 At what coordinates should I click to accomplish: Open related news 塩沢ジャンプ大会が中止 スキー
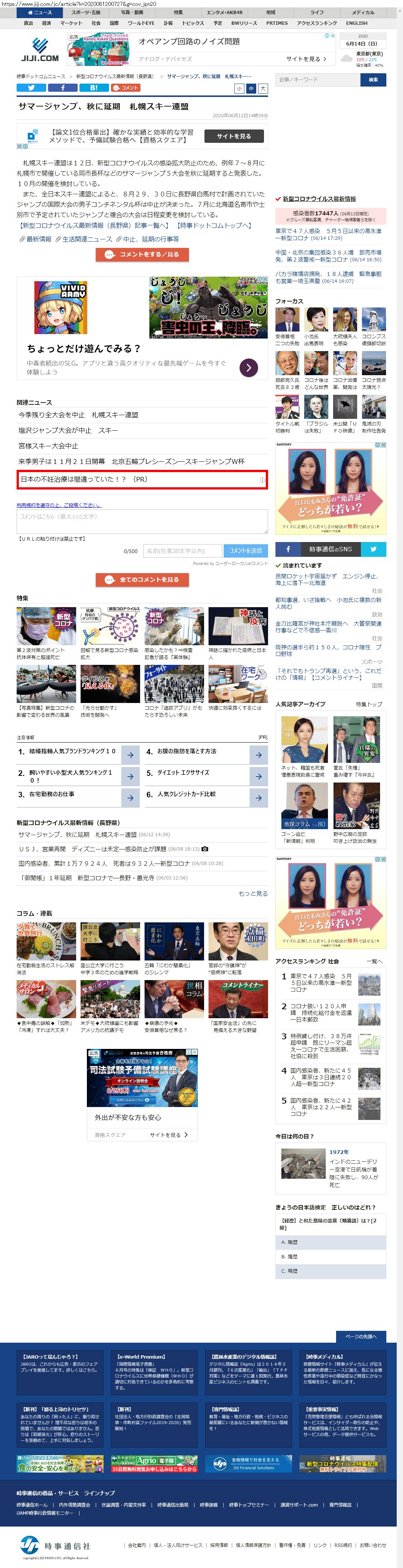[68, 430]
